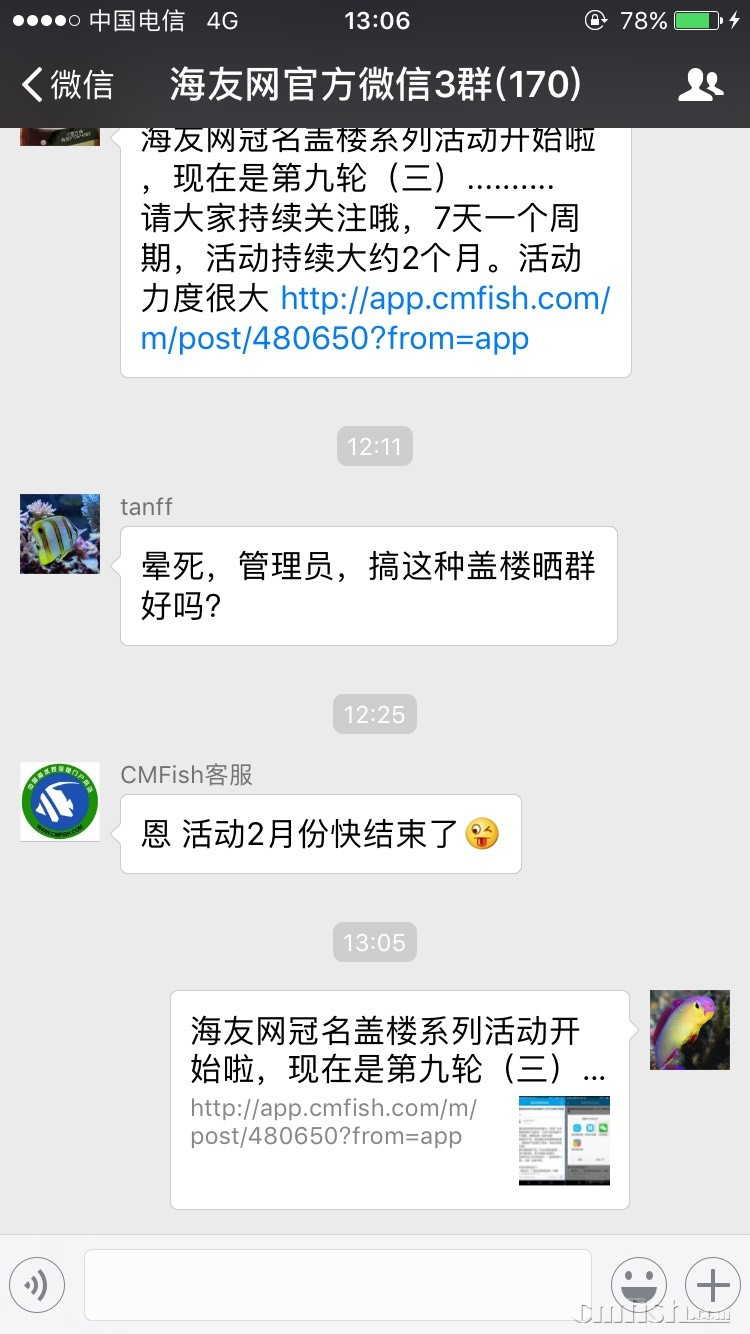Screen dimensions: 750x1334
Task: Switch to voice message input
Action: (37, 1285)
